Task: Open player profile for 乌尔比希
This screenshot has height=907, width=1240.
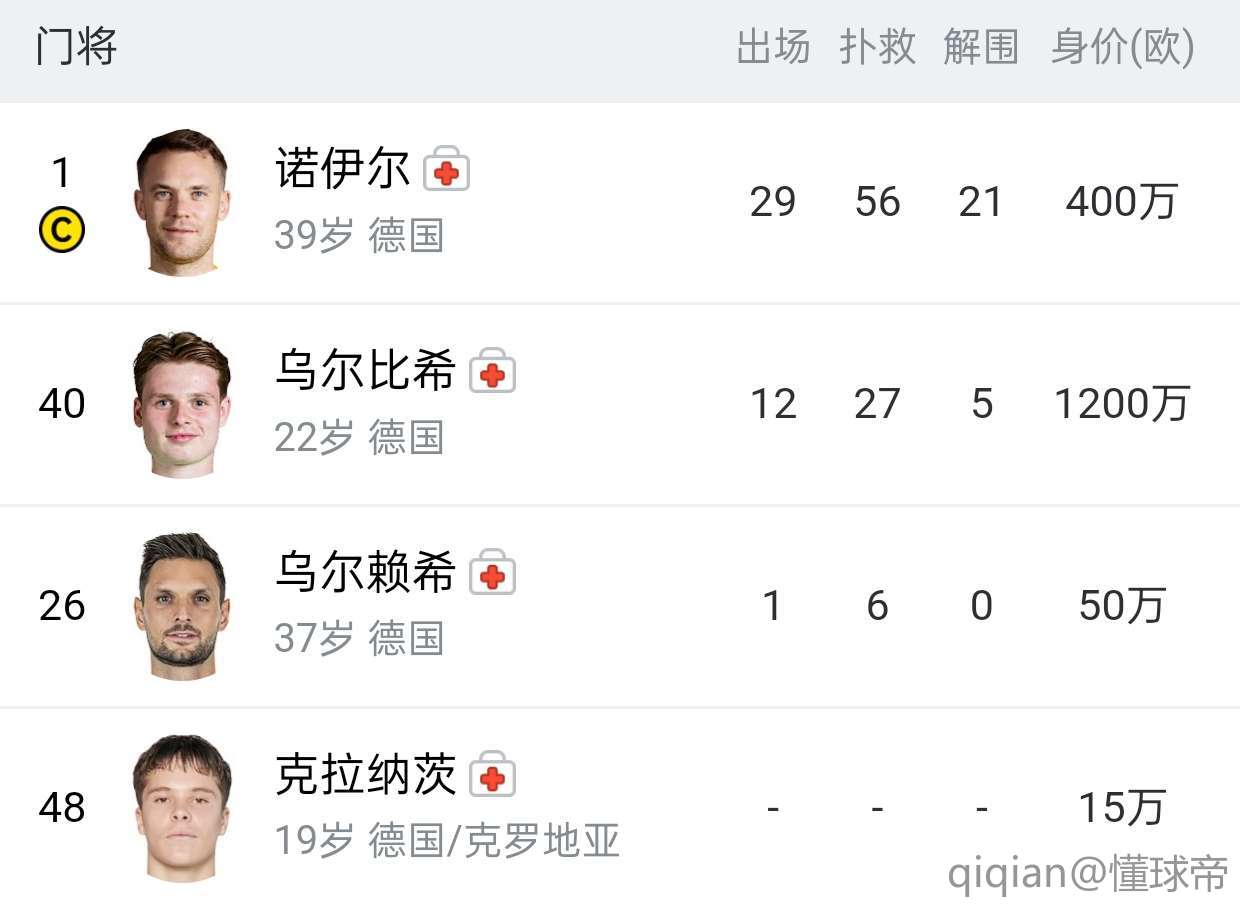Action: pyautogui.click(x=365, y=372)
